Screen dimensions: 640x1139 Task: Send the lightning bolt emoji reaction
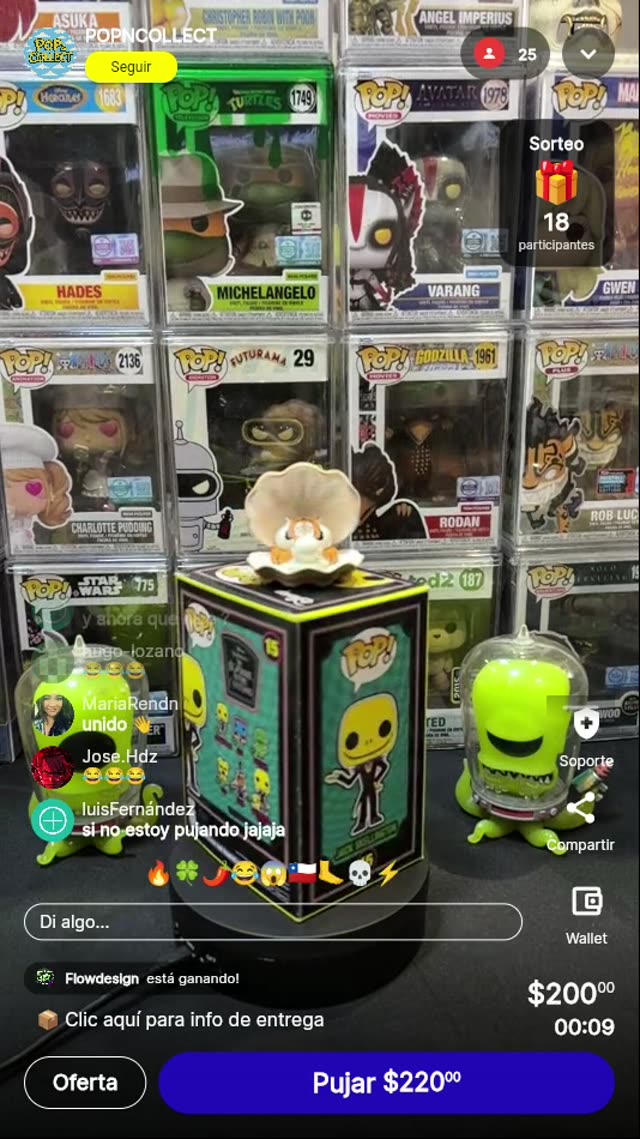[x=388, y=873]
